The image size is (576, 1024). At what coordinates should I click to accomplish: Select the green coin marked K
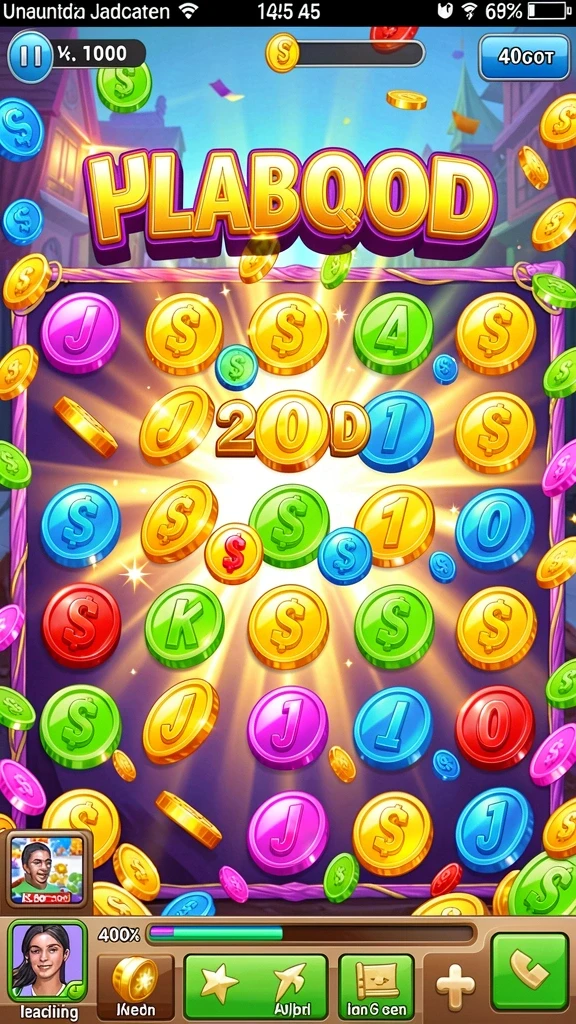pos(184,626)
